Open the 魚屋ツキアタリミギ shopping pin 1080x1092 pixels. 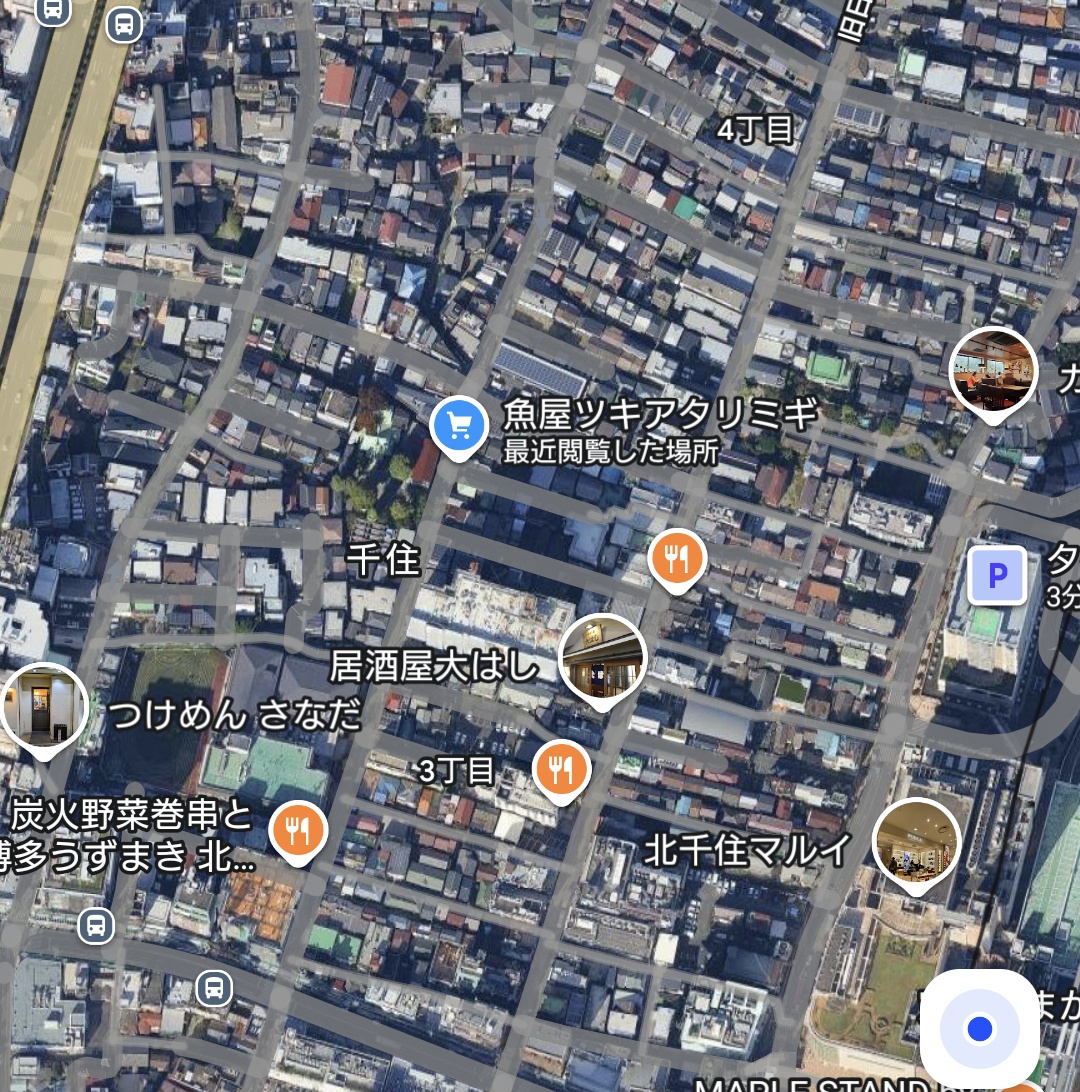(459, 427)
